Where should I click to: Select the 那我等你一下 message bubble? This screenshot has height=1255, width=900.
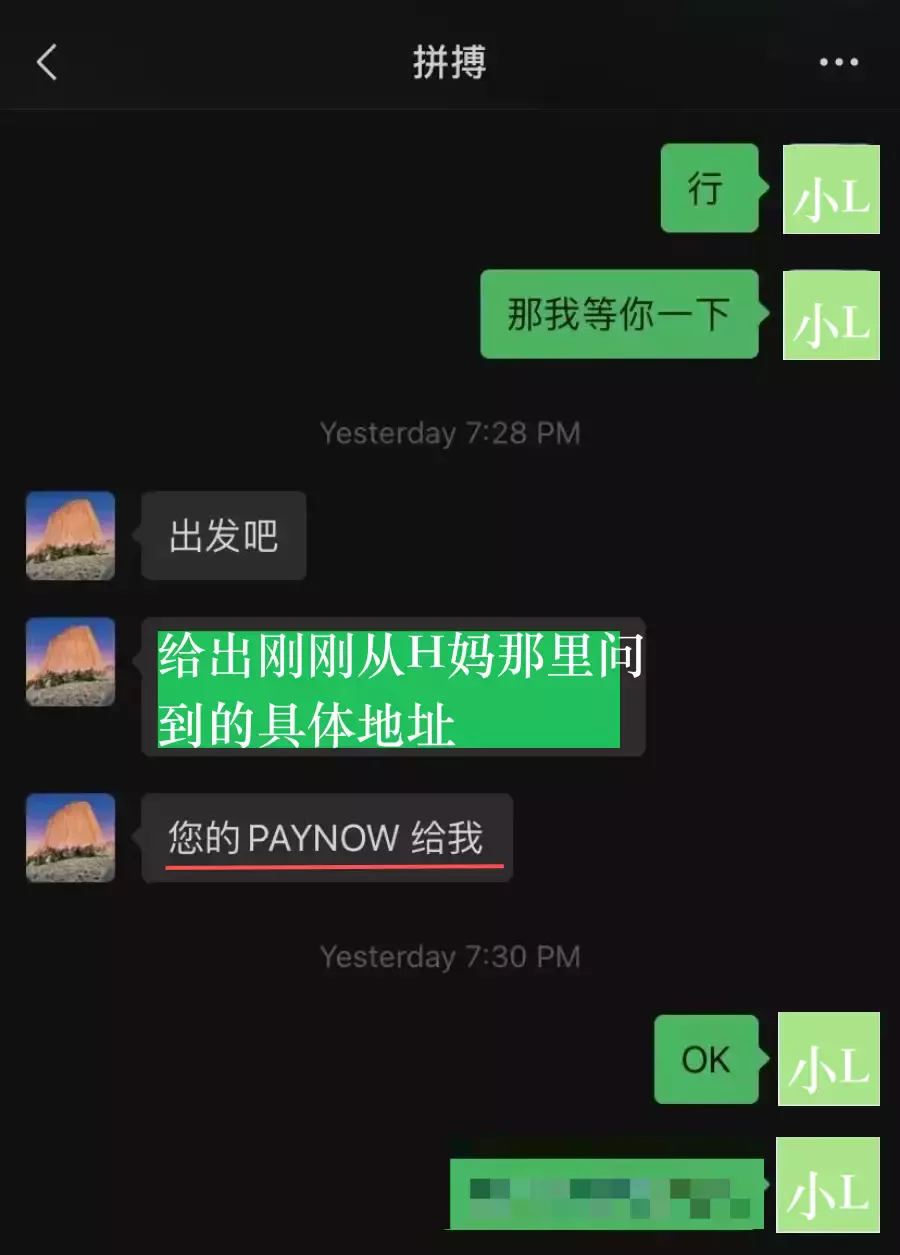click(x=619, y=315)
